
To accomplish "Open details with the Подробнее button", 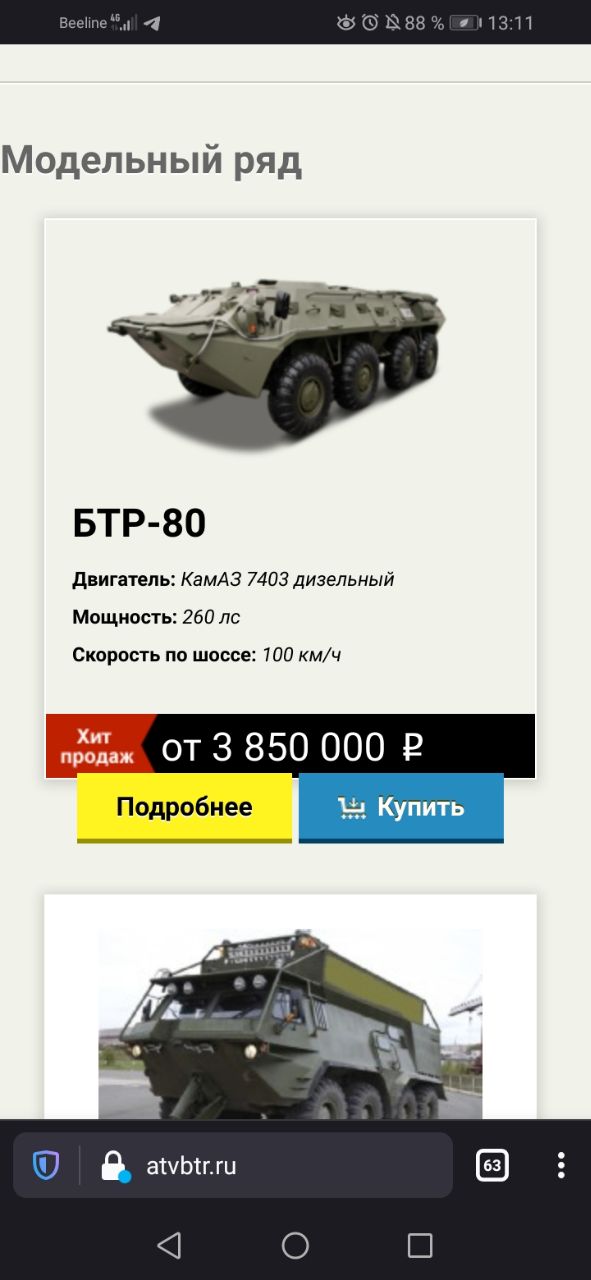I will (184, 807).
